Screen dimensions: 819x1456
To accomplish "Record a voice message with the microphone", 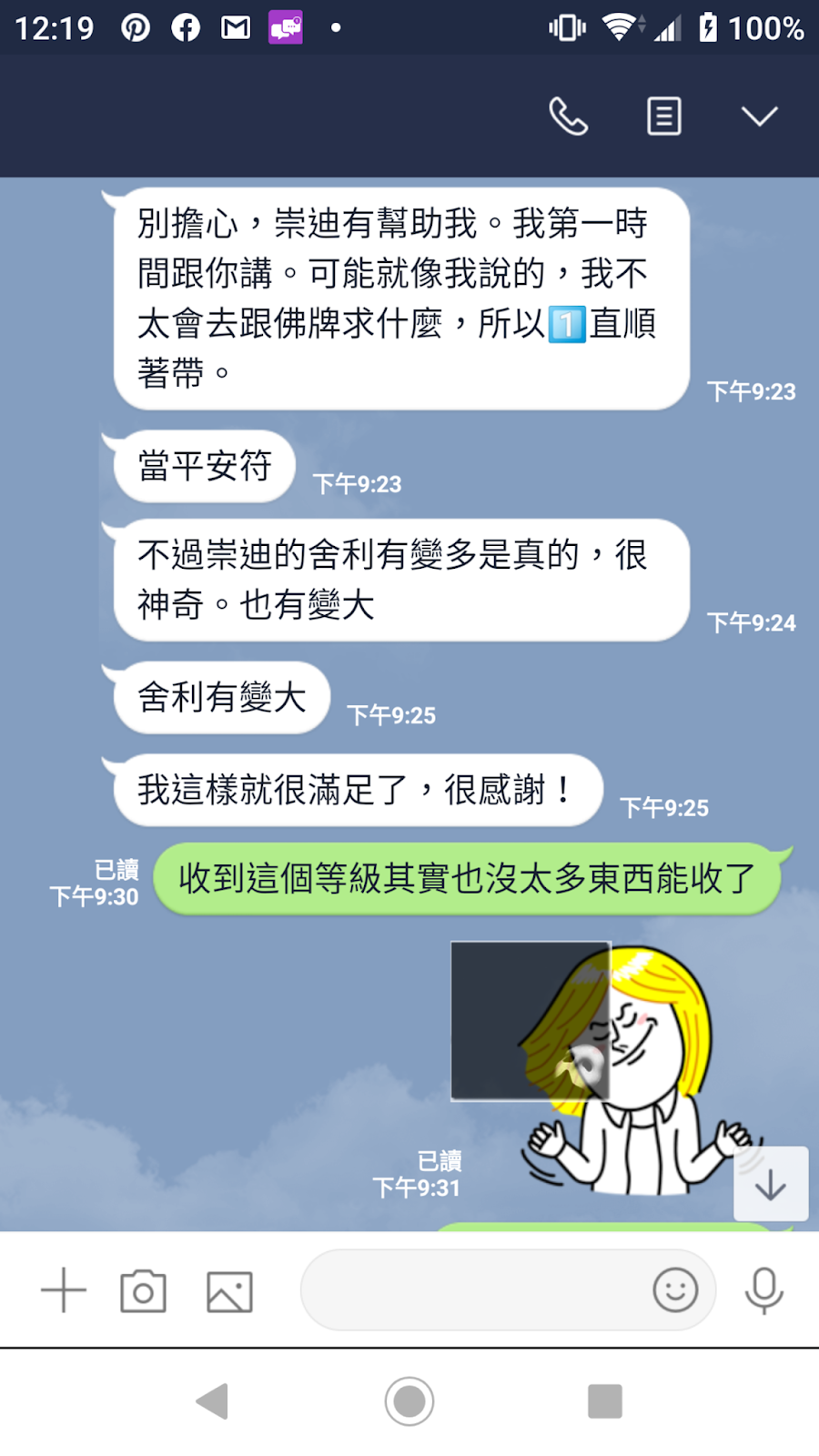I will coord(763,1290).
